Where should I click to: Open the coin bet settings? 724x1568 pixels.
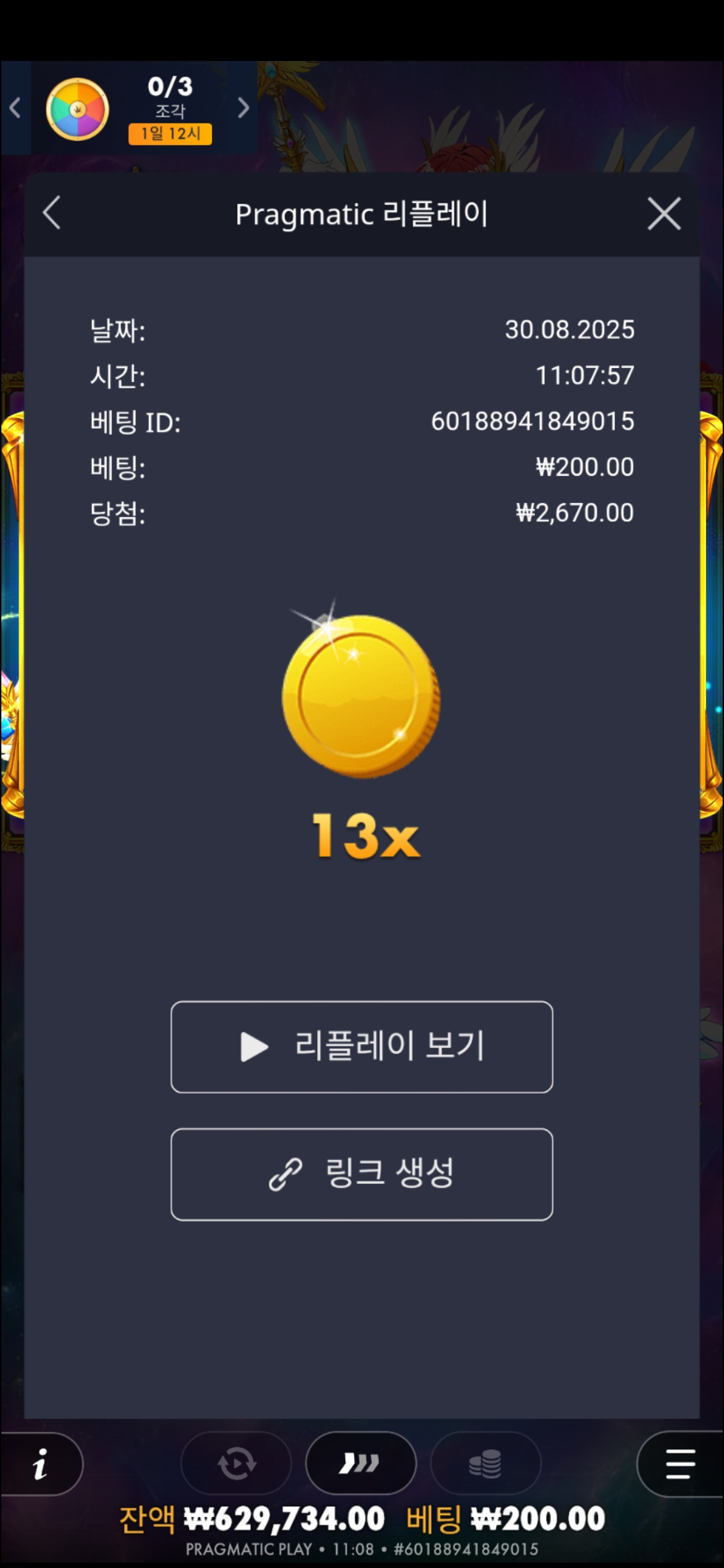click(x=485, y=1463)
